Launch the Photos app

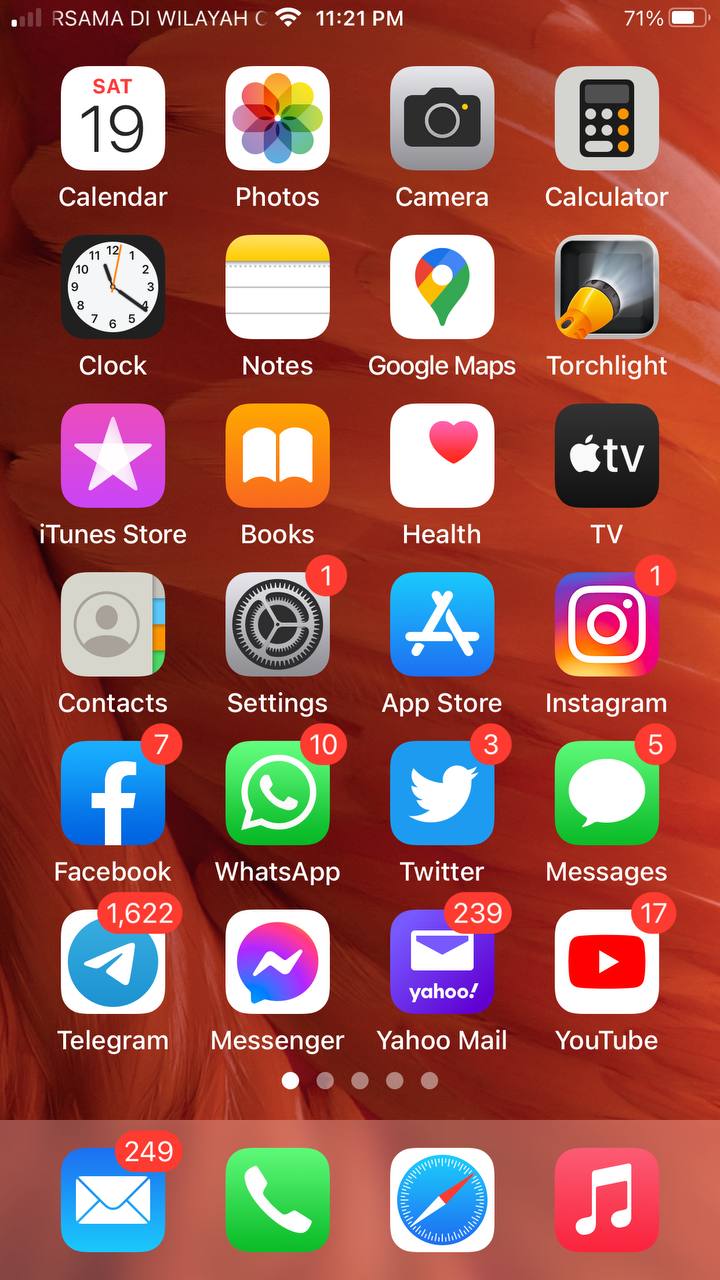point(277,118)
